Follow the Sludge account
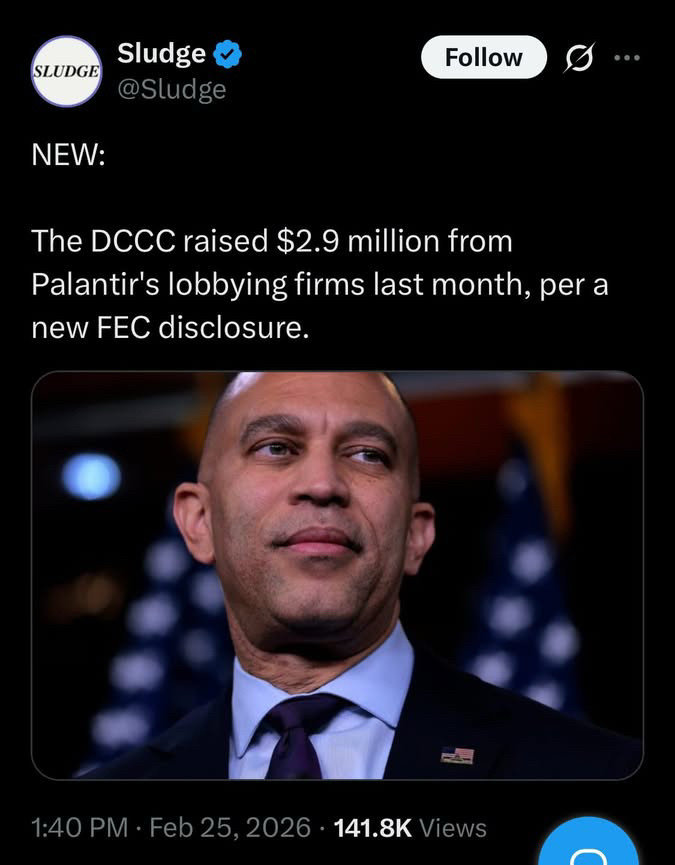Image resolution: width=675 pixels, height=865 pixels. [483, 58]
